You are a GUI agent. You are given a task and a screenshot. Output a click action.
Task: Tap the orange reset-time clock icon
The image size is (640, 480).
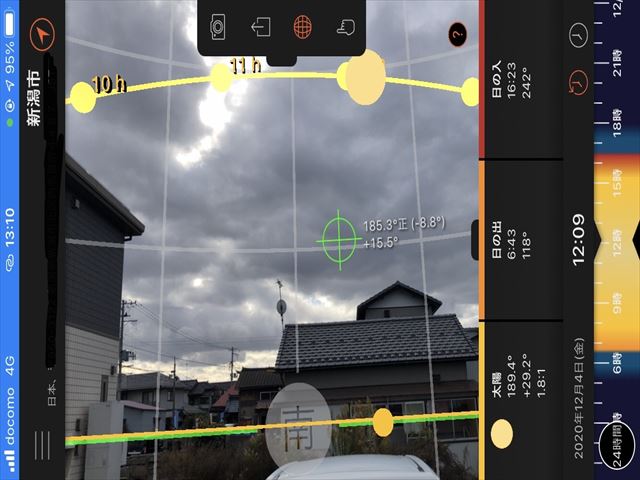(x=577, y=84)
